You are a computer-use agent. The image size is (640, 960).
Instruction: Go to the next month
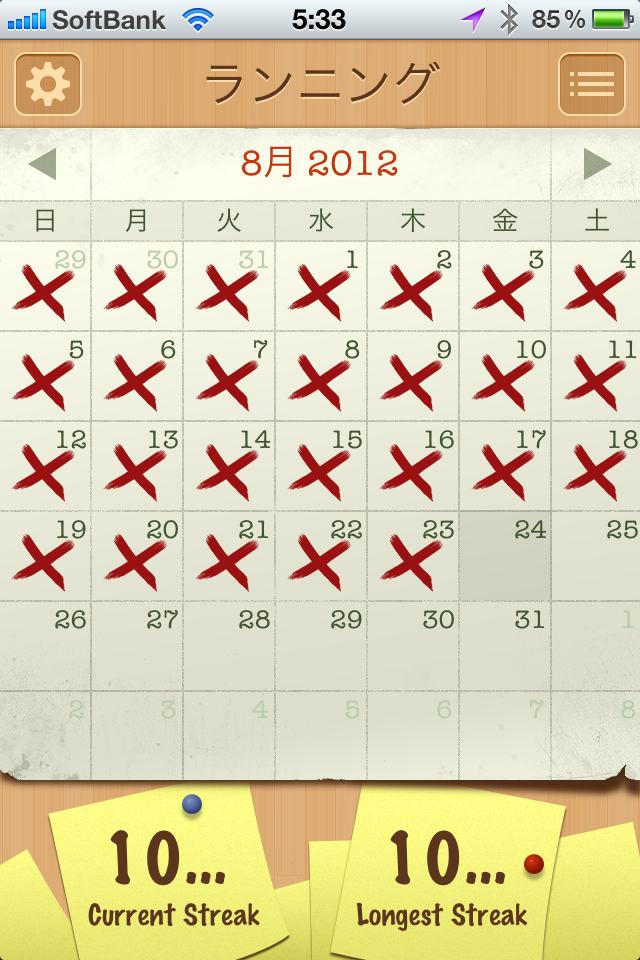click(x=597, y=164)
